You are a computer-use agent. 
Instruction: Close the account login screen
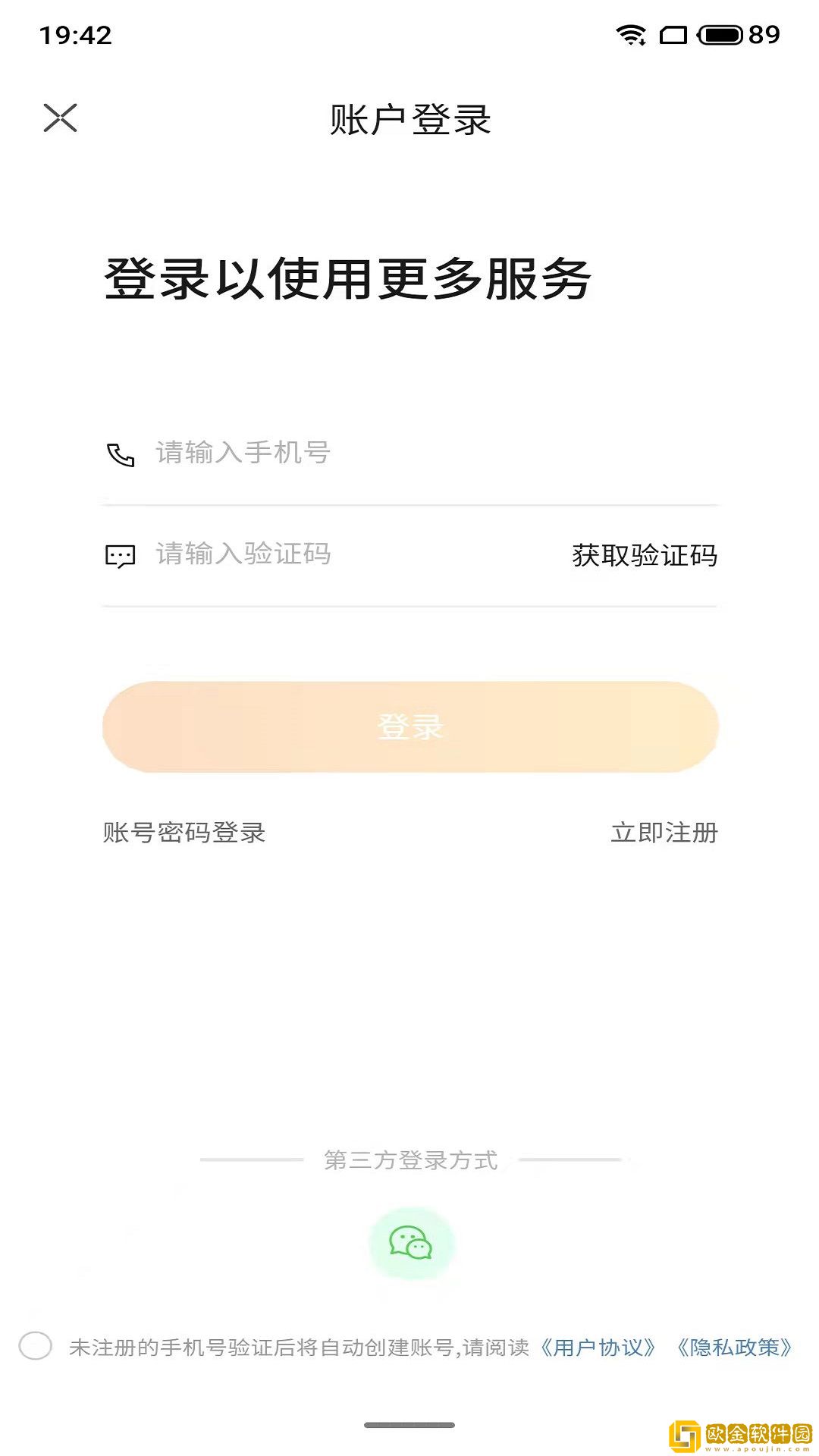point(60,118)
